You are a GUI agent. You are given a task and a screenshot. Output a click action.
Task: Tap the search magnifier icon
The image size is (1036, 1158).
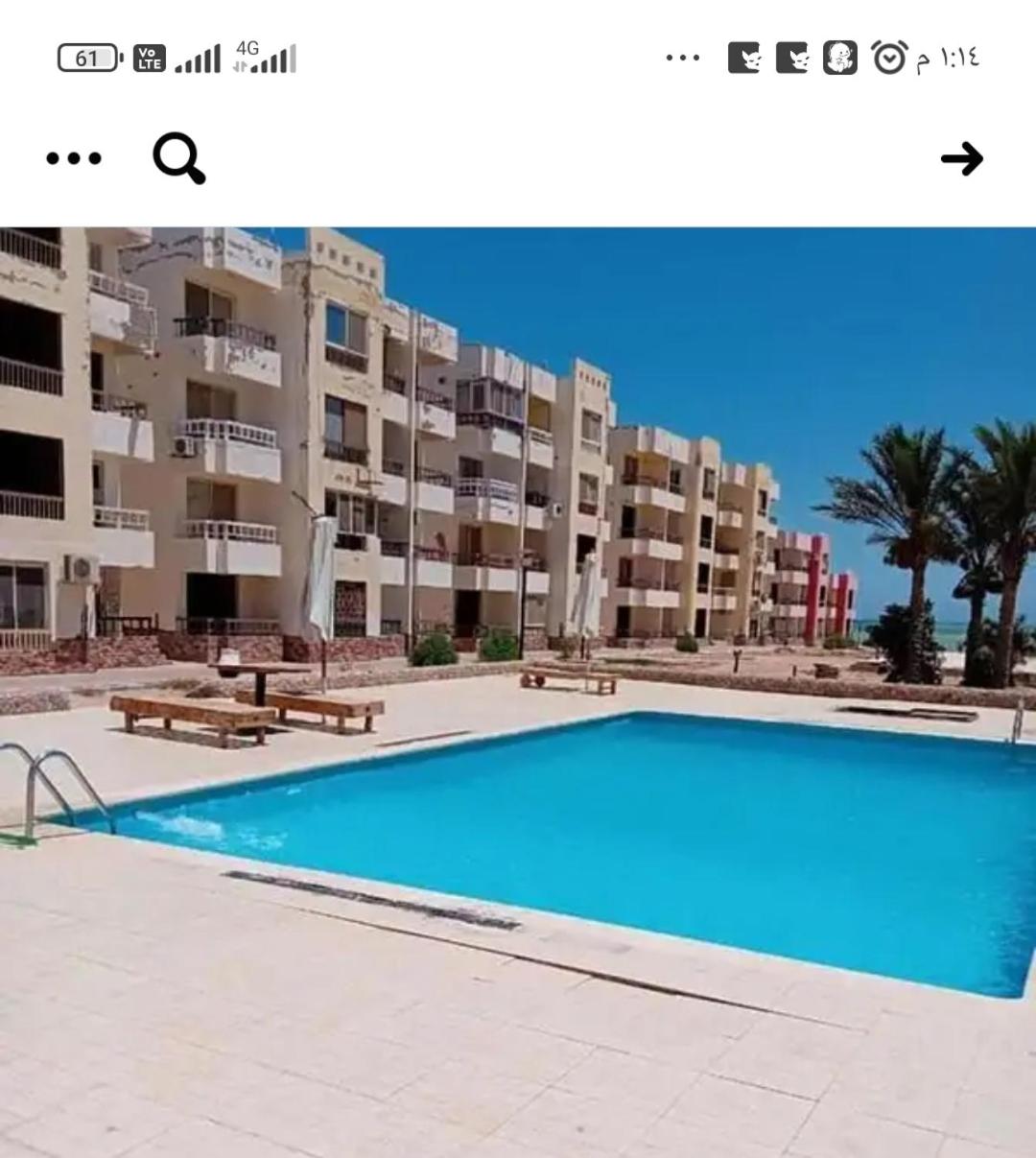pyautogui.click(x=179, y=158)
